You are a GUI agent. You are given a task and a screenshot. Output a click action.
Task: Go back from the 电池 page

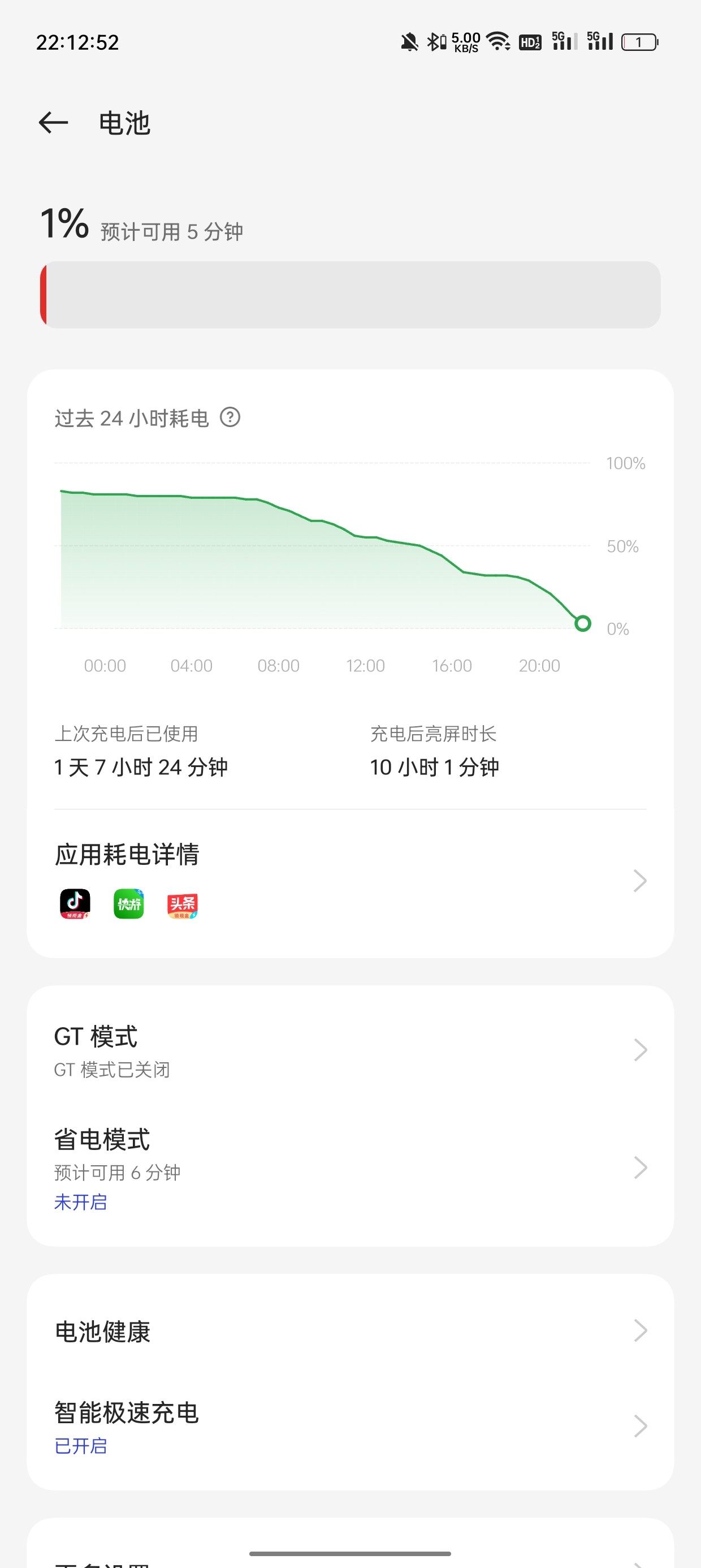tap(53, 123)
